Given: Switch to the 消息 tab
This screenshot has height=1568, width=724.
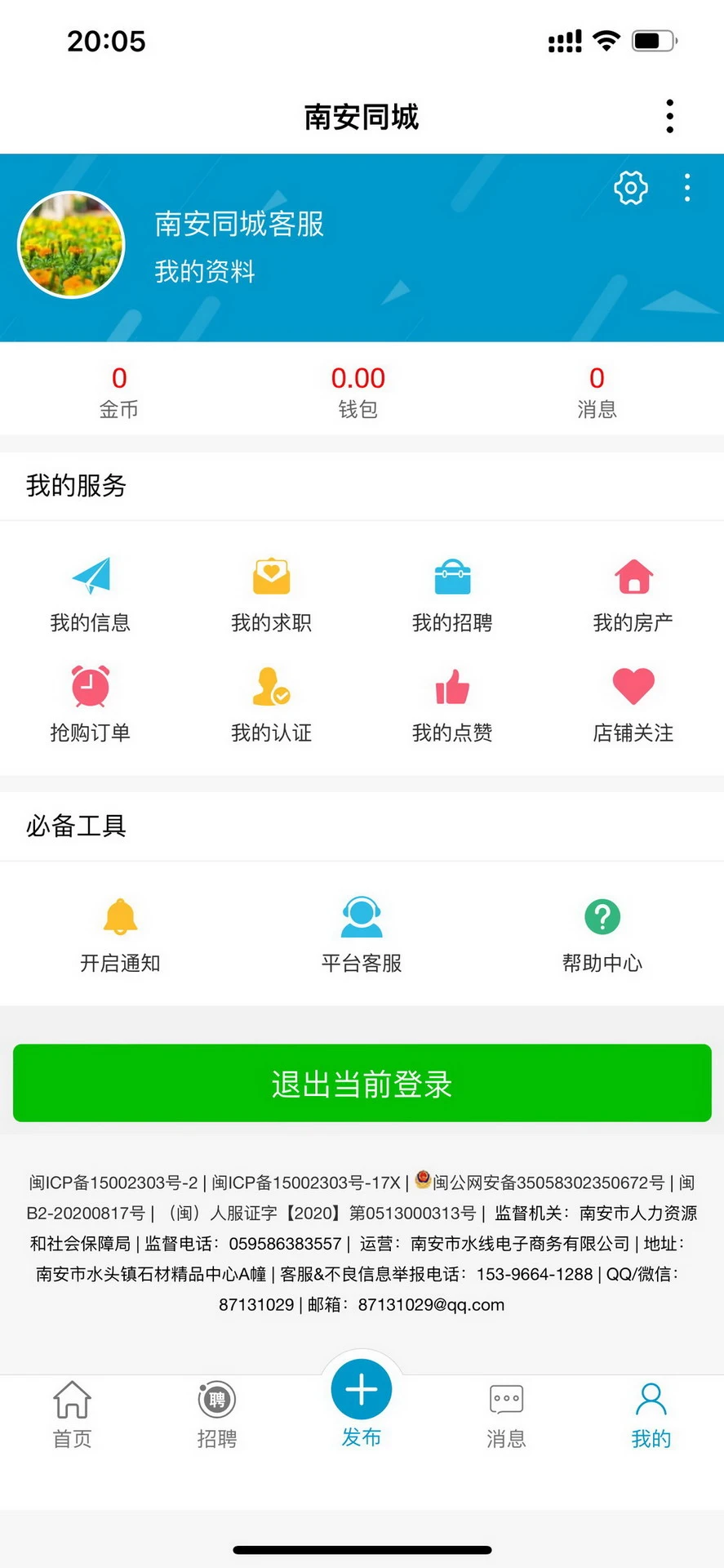Looking at the screenshot, I should (x=506, y=1414).
